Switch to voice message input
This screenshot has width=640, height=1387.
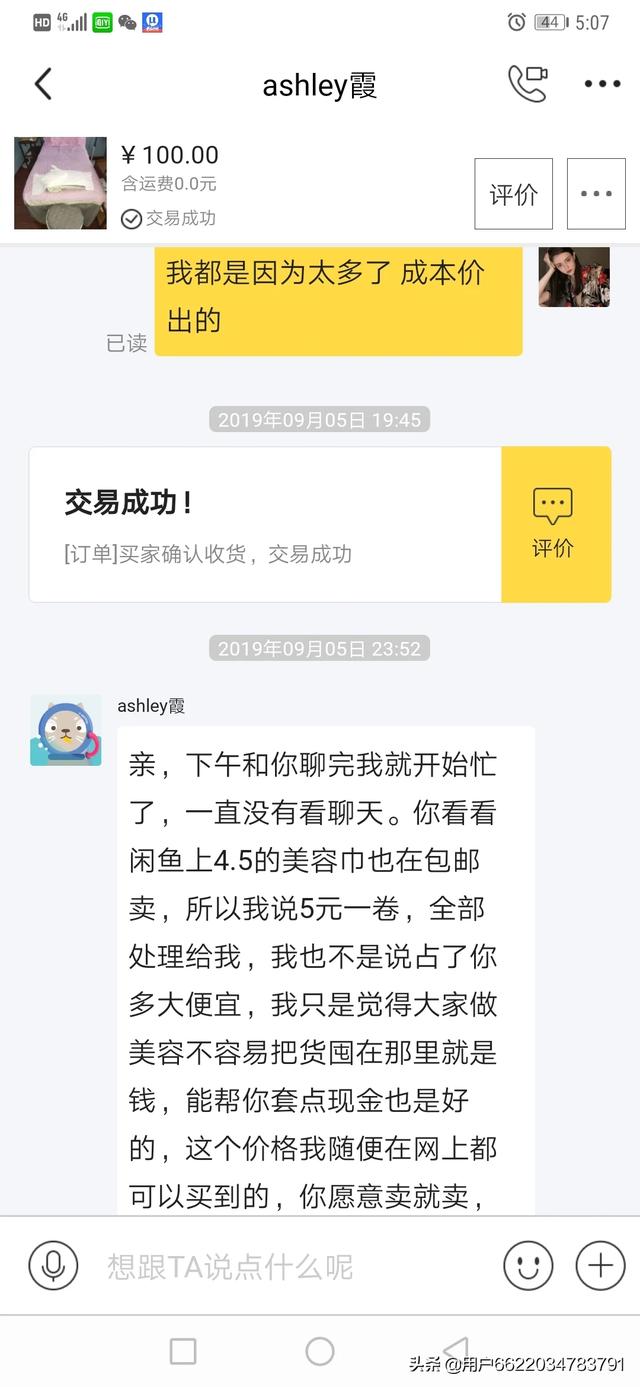point(53,1266)
